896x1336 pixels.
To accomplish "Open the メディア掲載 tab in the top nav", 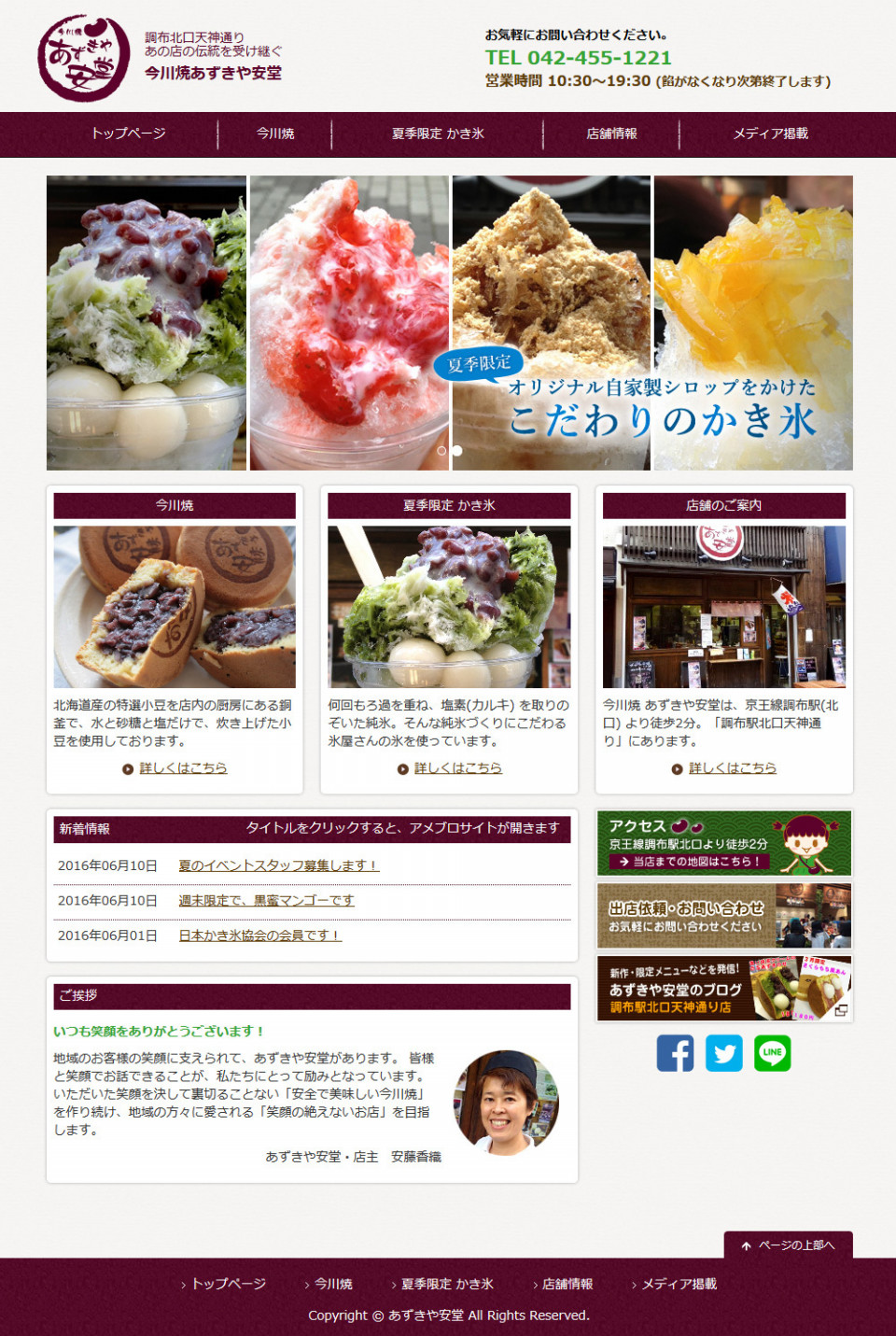I will 770,134.
